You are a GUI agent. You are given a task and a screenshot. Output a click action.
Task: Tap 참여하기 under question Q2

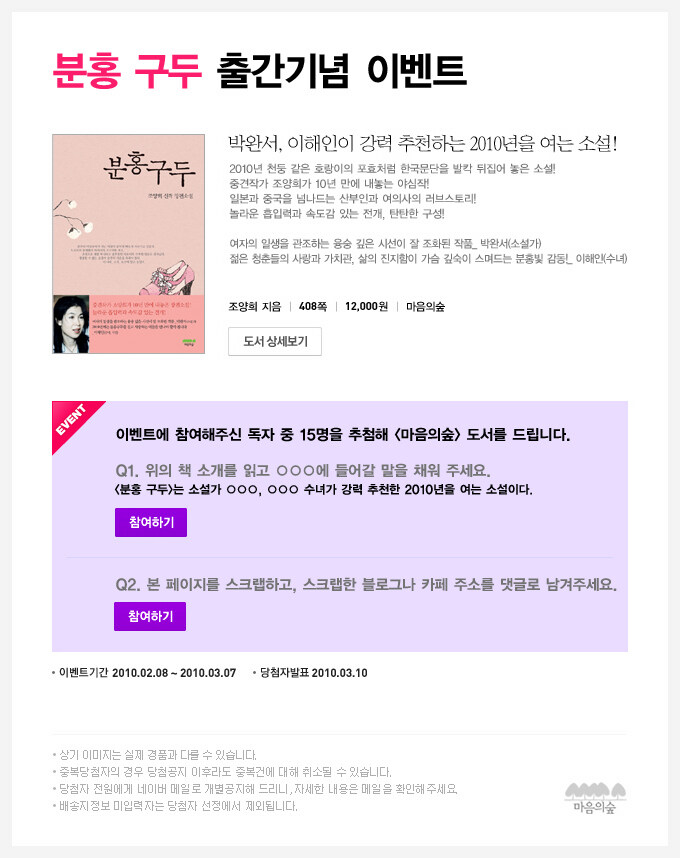pos(150,616)
